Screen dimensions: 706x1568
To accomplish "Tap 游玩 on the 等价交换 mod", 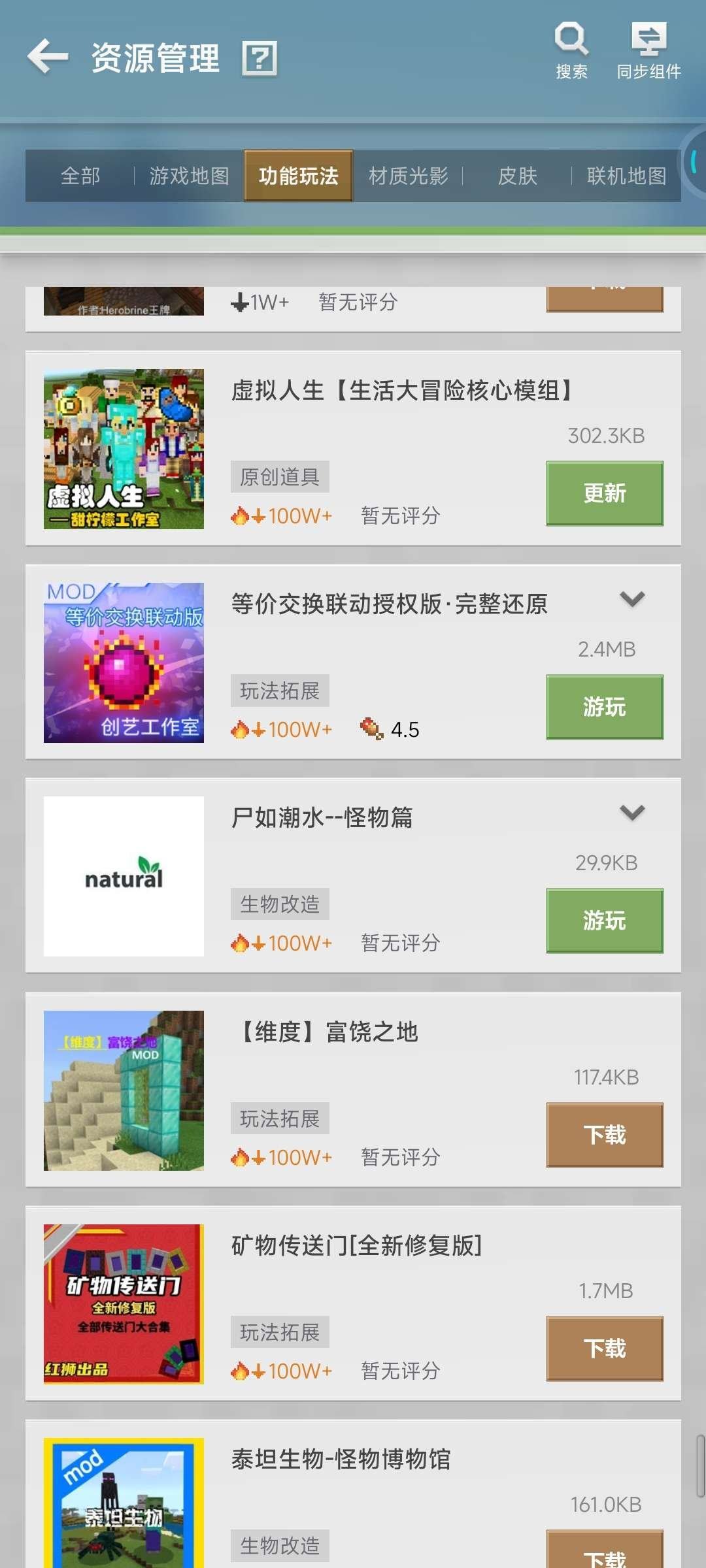I will tap(603, 707).
